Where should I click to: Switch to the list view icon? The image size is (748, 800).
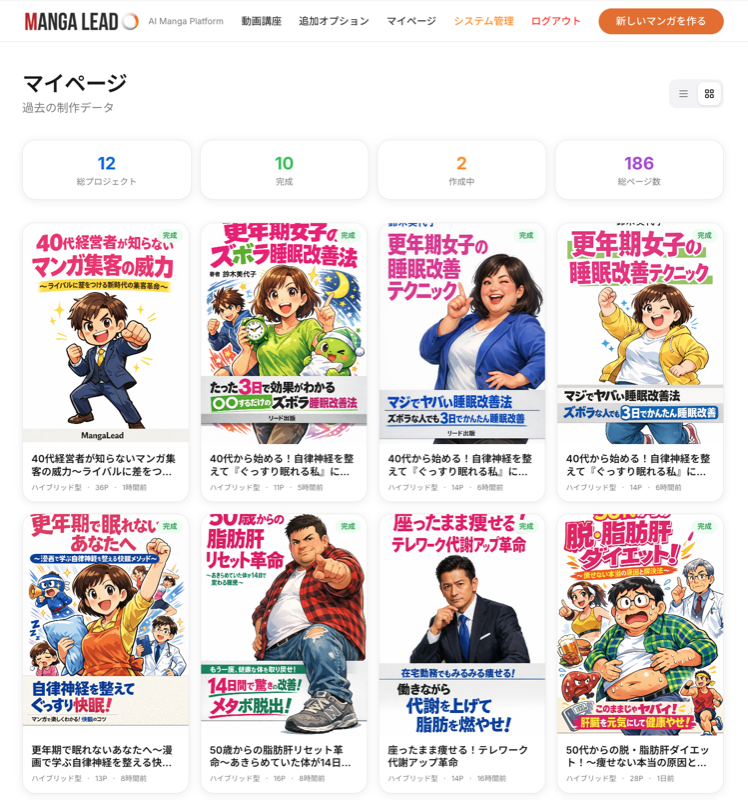coord(683,92)
